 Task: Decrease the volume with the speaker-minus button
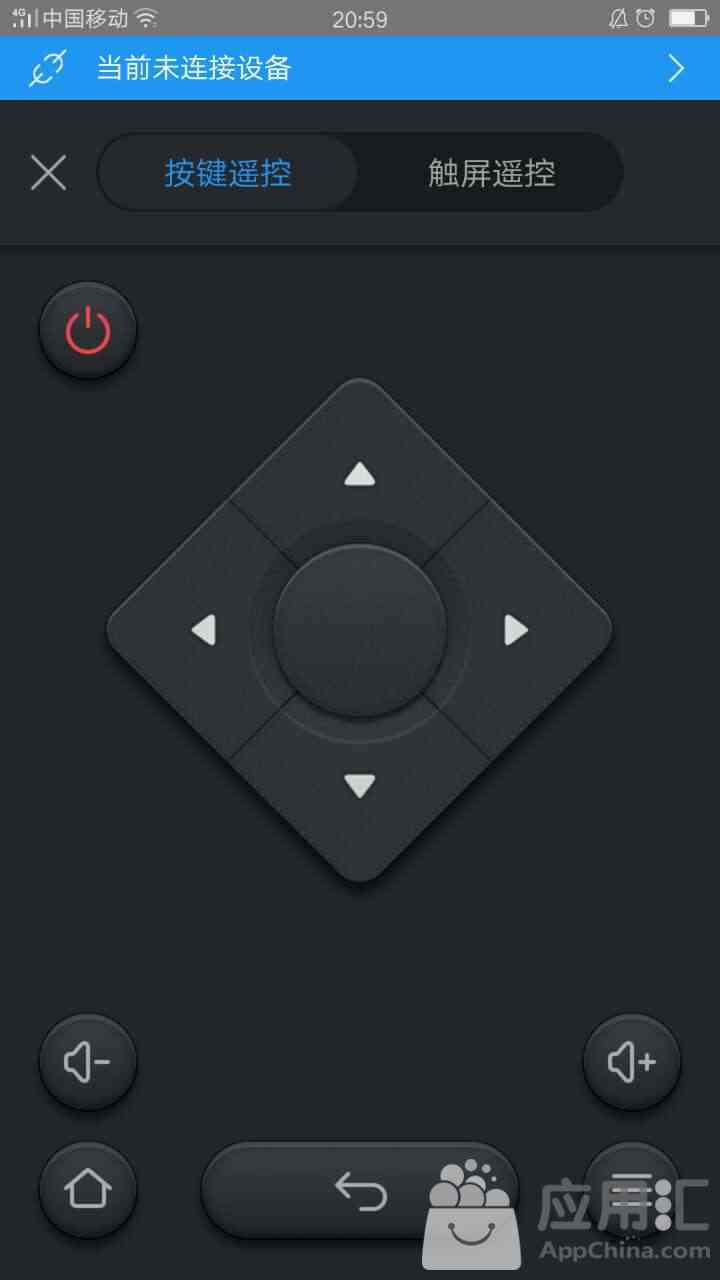pyautogui.click(x=88, y=1062)
